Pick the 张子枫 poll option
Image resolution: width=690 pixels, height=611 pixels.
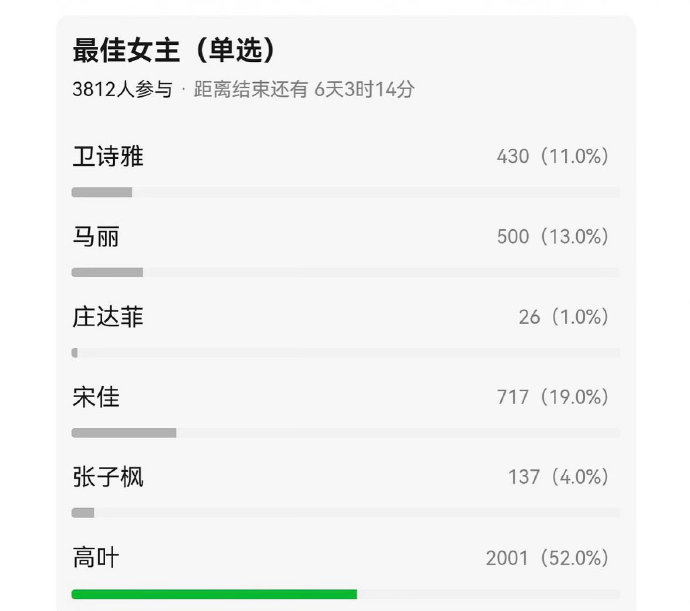tap(345, 491)
